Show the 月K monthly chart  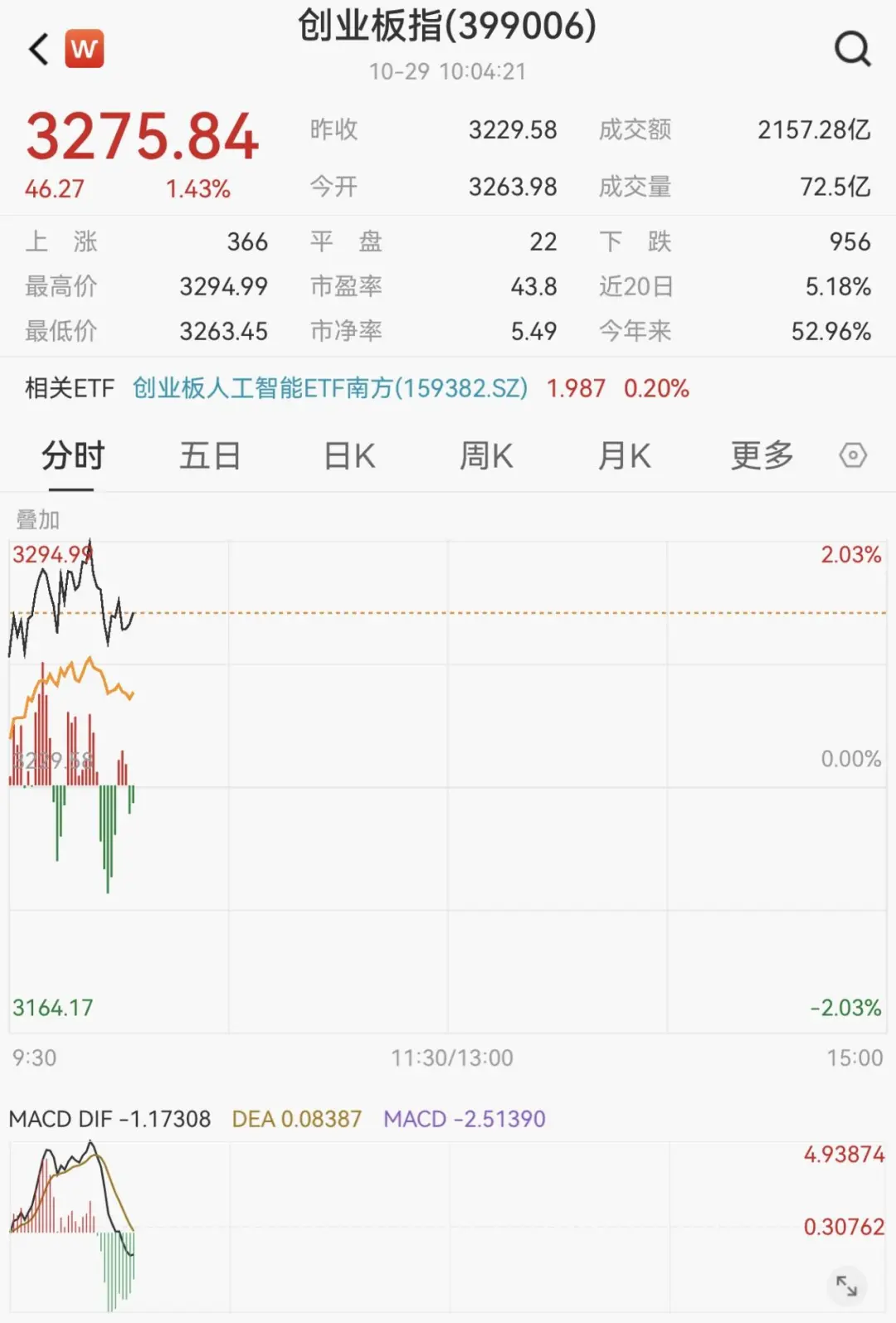[624, 456]
